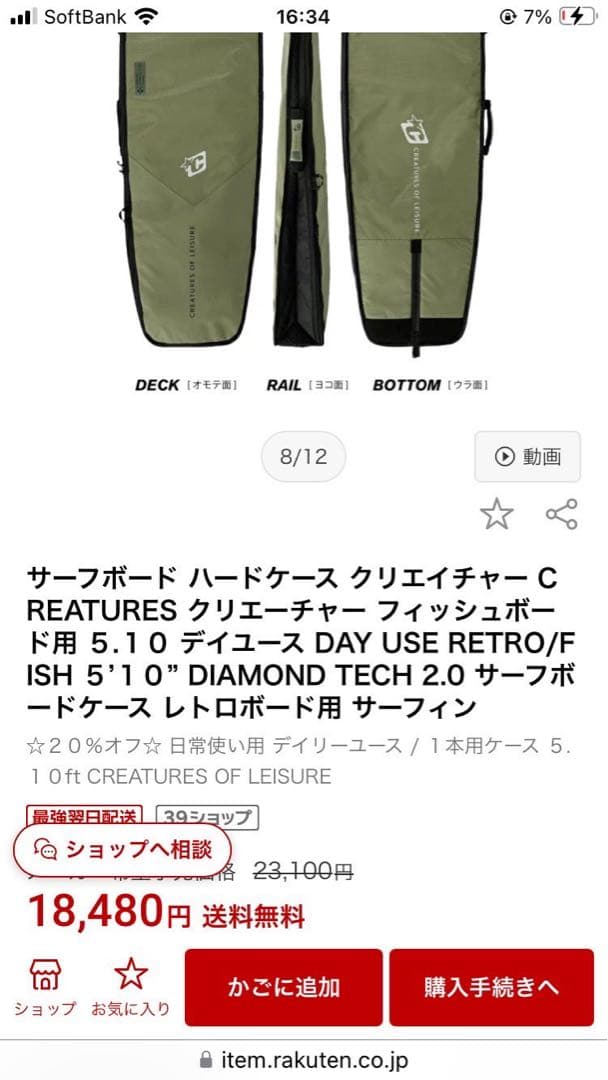Add item to favorites with star outline
Image resolution: width=608 pixels, height=1080 pixels.
point(496,514)
